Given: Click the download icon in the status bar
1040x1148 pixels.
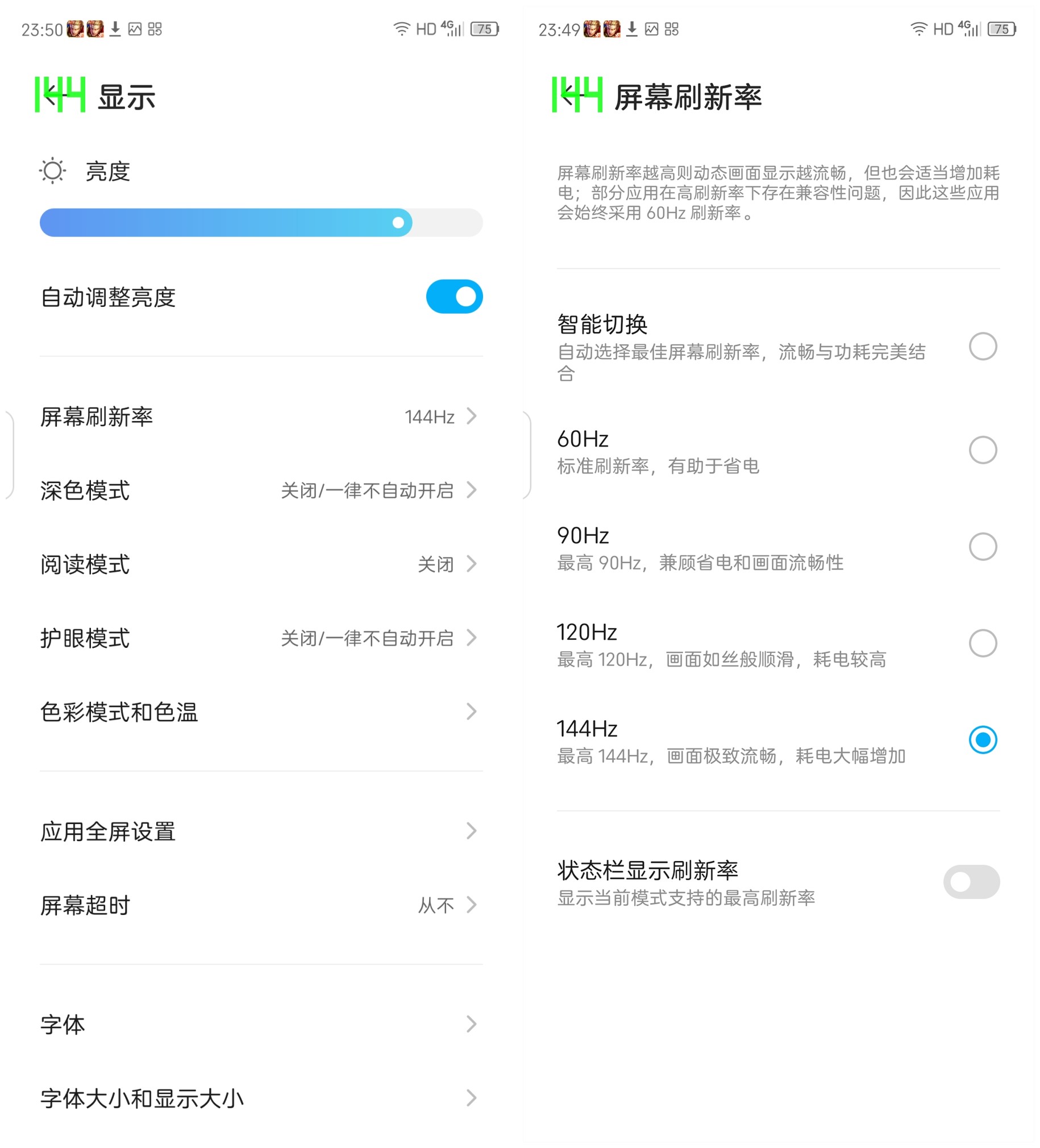Looking at the screenshot, I should pos(115,28).
